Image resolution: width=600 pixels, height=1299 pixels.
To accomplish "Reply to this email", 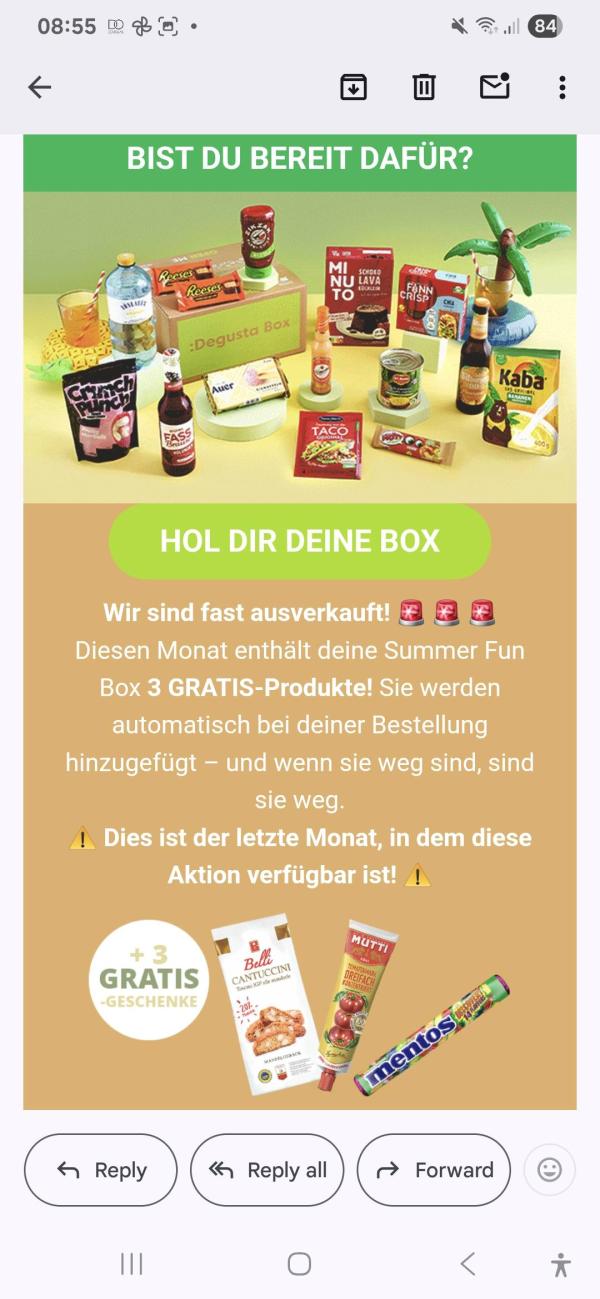I will 101,1170.
